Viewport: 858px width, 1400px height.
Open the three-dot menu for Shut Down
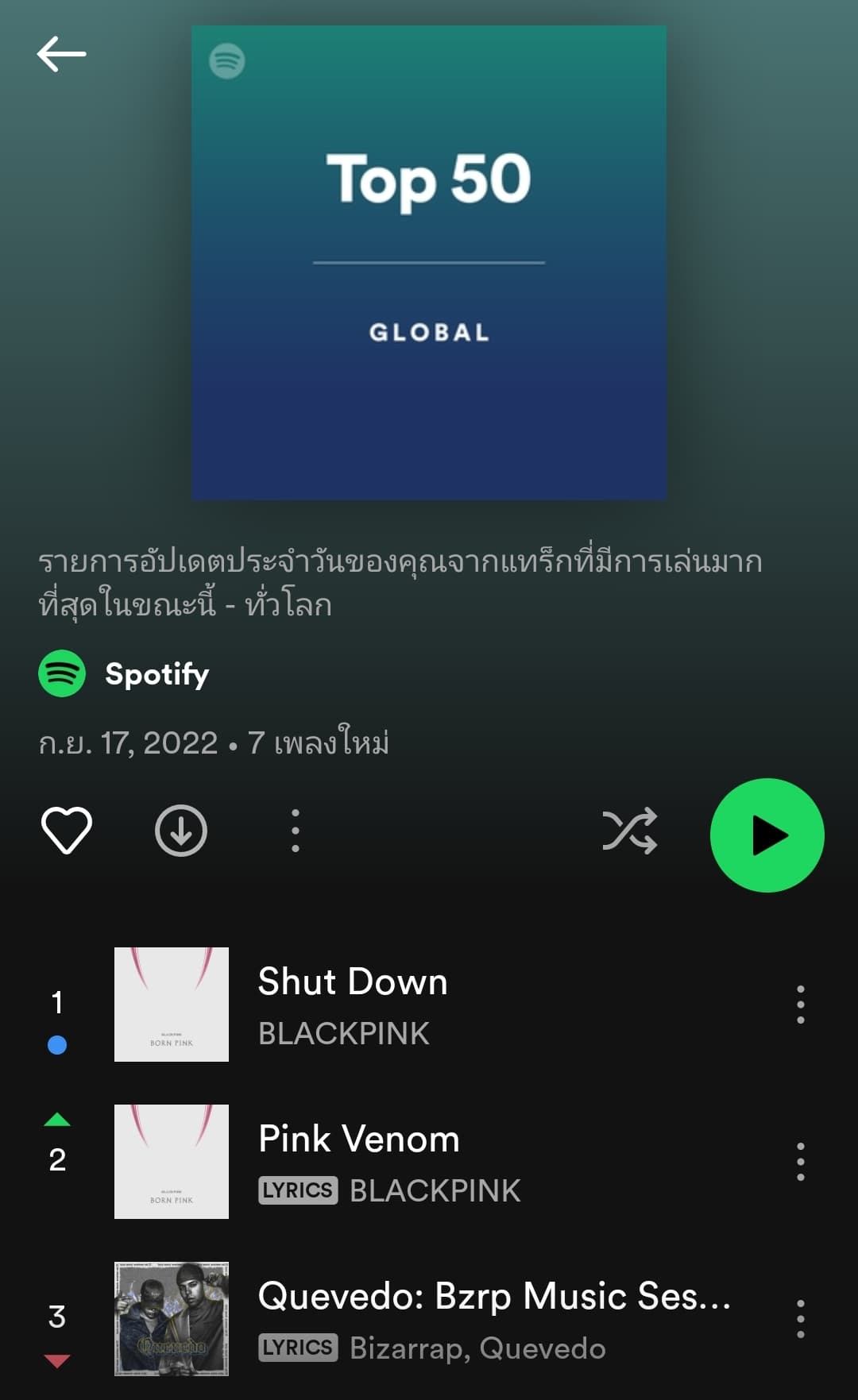coord(800,1005)
